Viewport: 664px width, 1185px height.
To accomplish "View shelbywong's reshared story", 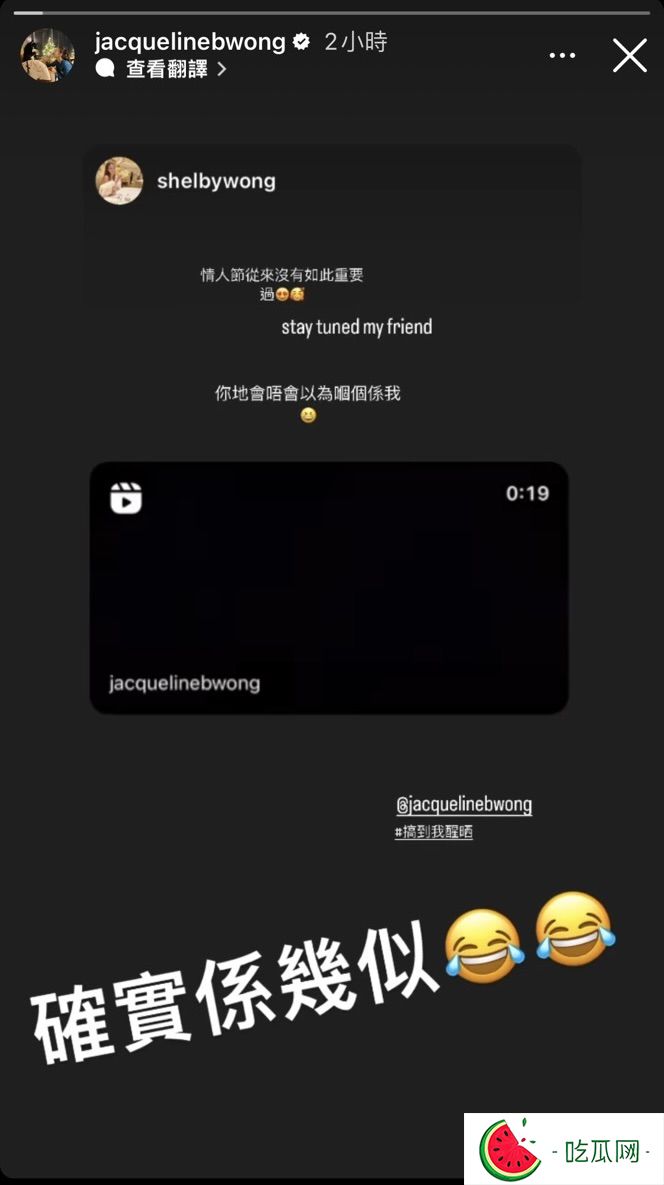I will 215,181.
